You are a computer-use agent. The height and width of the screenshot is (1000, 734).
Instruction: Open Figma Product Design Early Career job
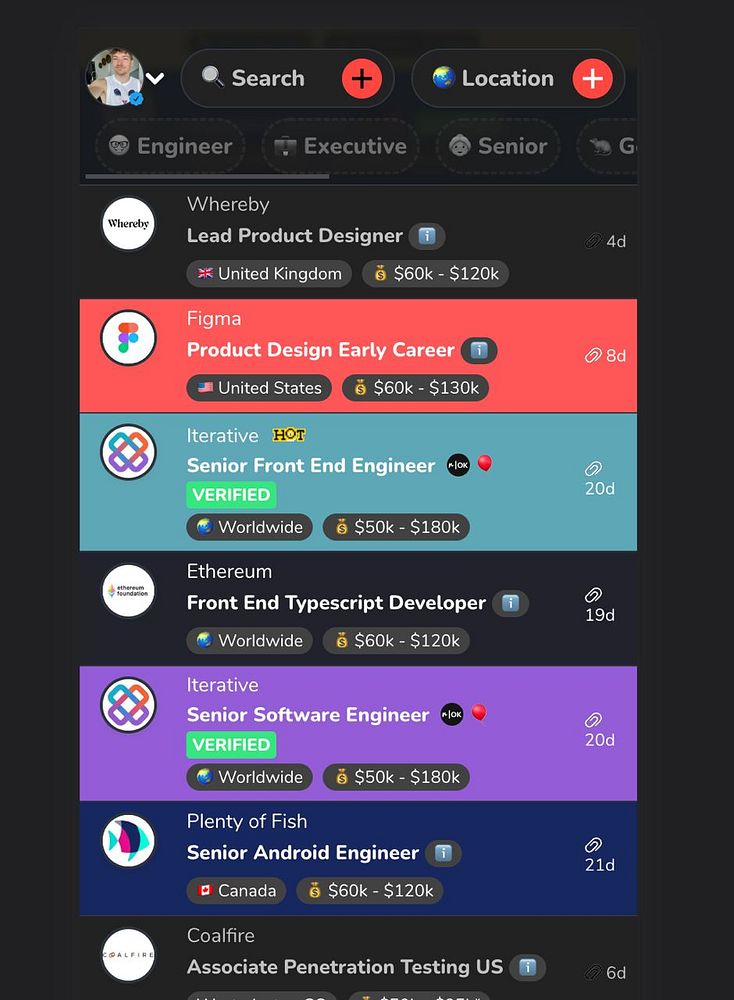320,350
